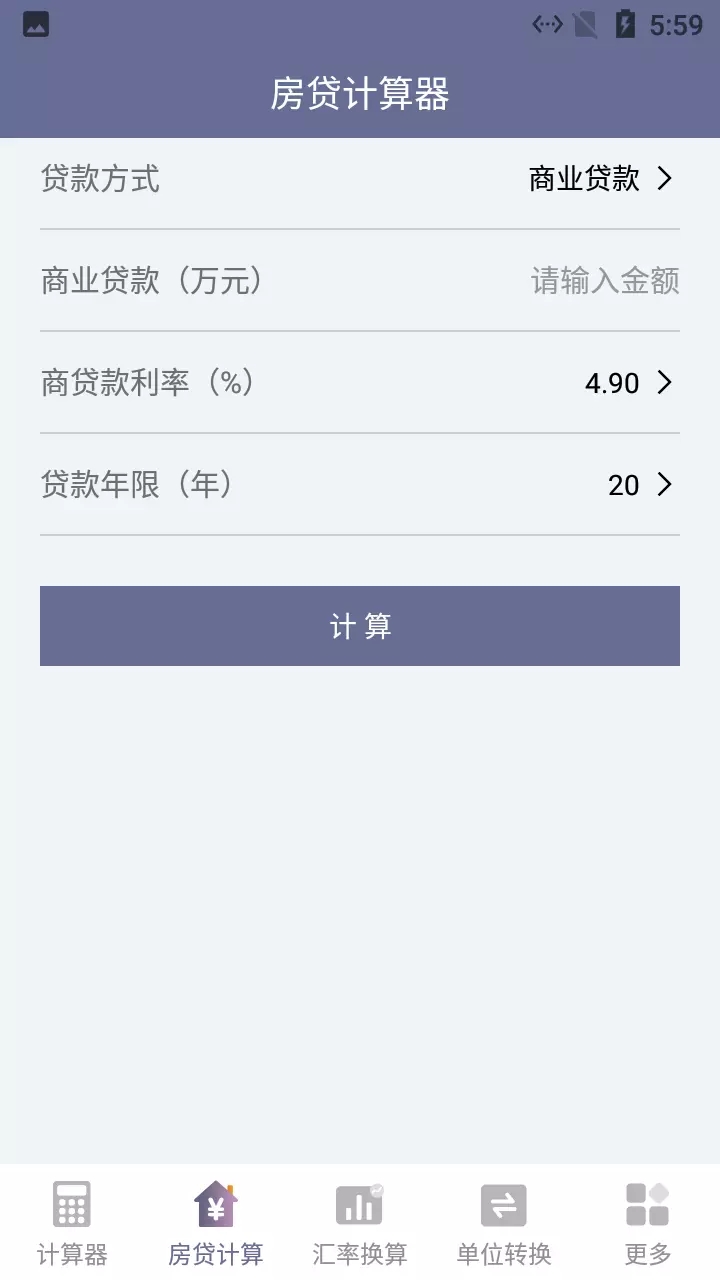
Task: Tap the 4.90 interest rate value
Action: coord(612,383)
